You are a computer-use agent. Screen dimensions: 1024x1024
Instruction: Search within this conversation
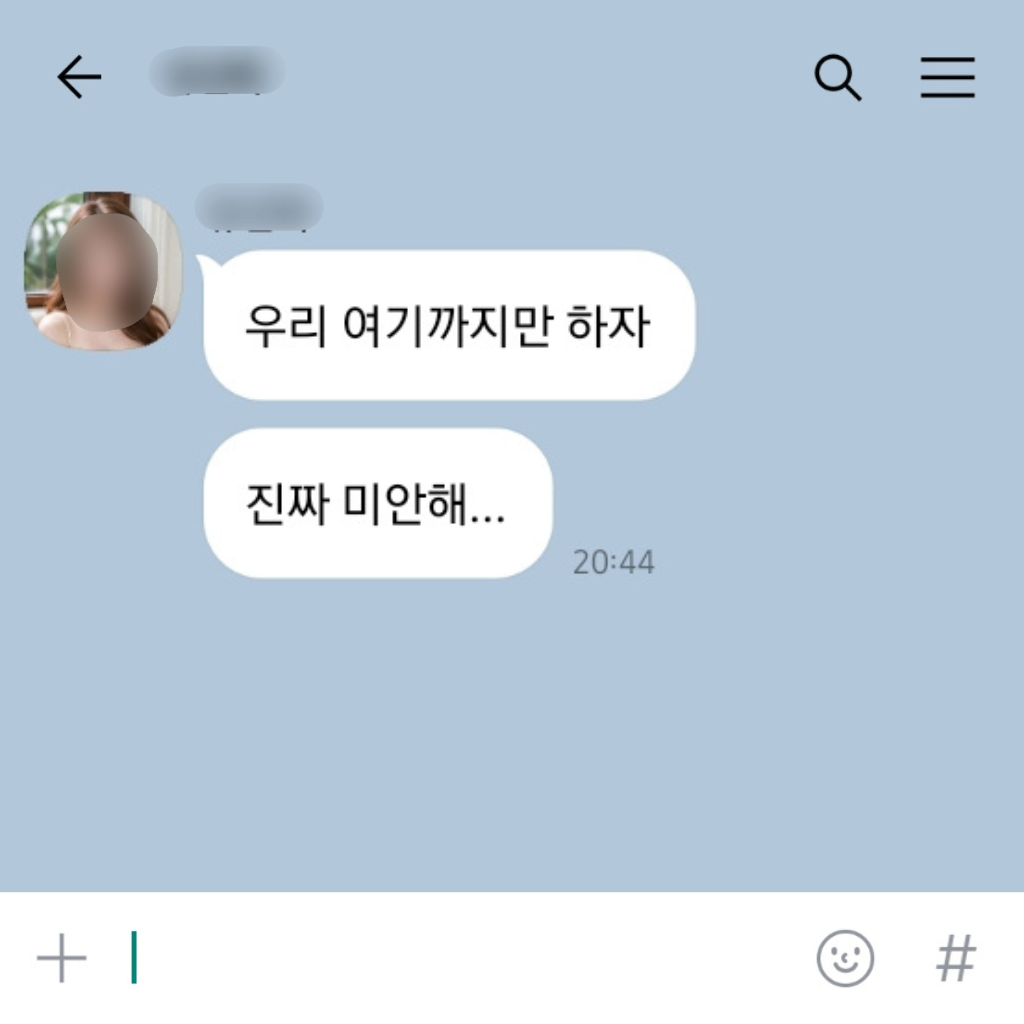pos(837,78)
